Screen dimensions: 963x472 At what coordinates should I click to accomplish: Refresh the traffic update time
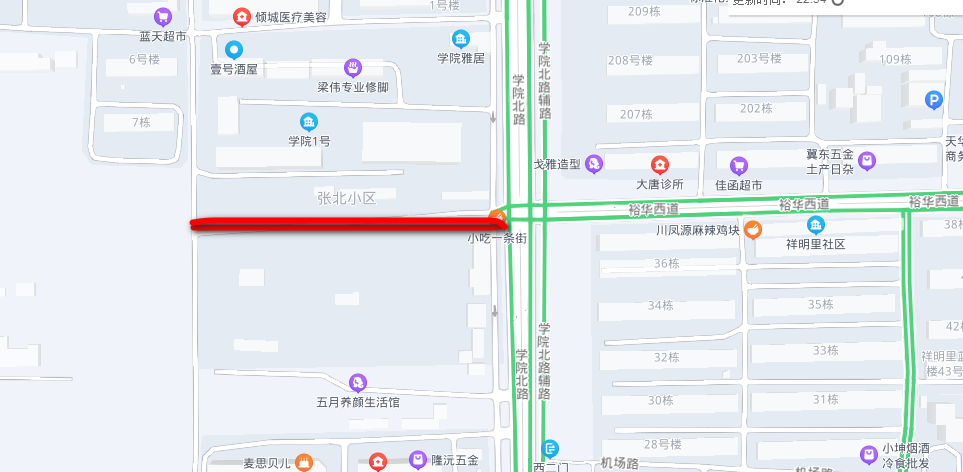[838, 2]
